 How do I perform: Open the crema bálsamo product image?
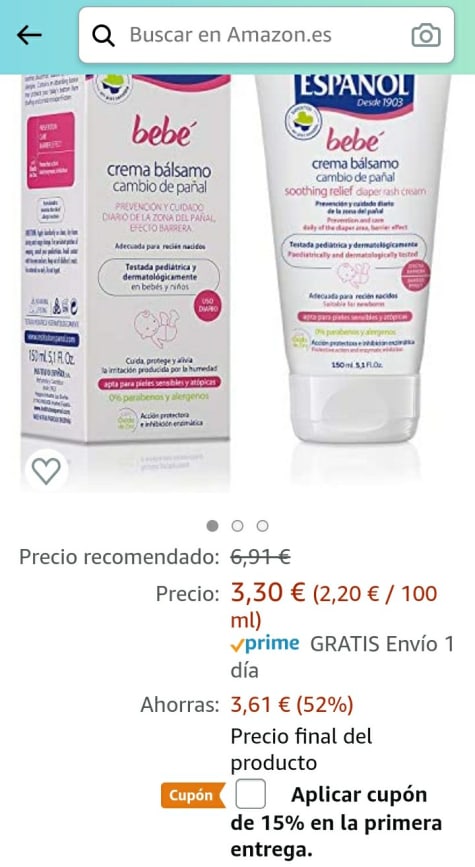pos(237,283)
